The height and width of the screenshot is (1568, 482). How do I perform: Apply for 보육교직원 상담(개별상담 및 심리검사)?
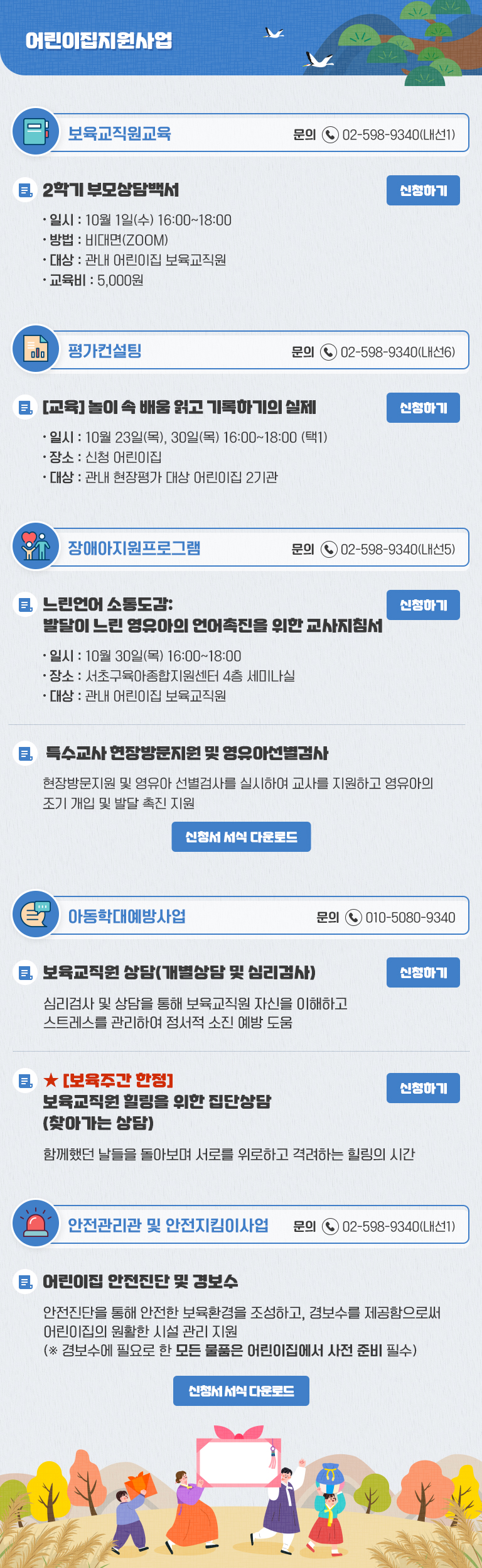click(423, 972)
